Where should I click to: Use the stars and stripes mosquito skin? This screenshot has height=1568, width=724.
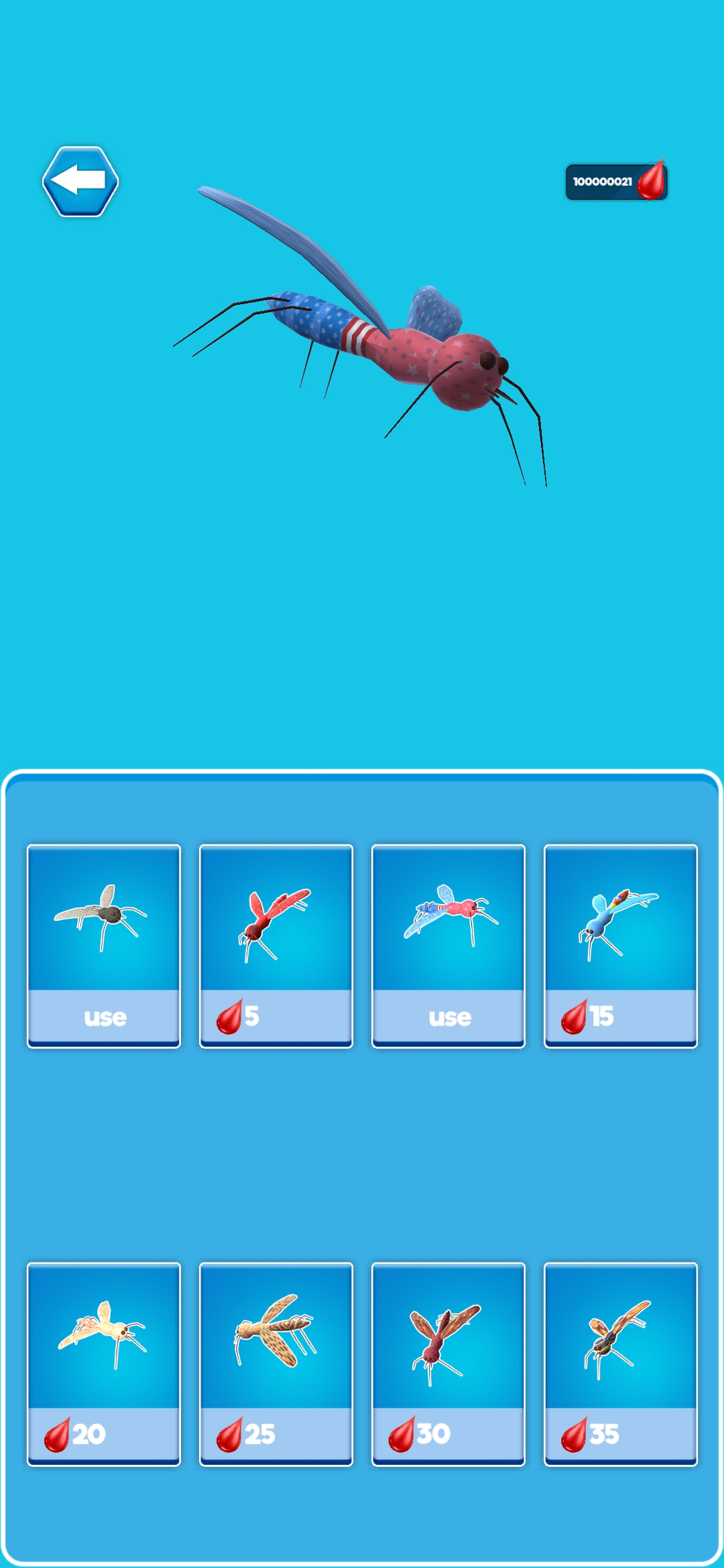point(448,1017)
